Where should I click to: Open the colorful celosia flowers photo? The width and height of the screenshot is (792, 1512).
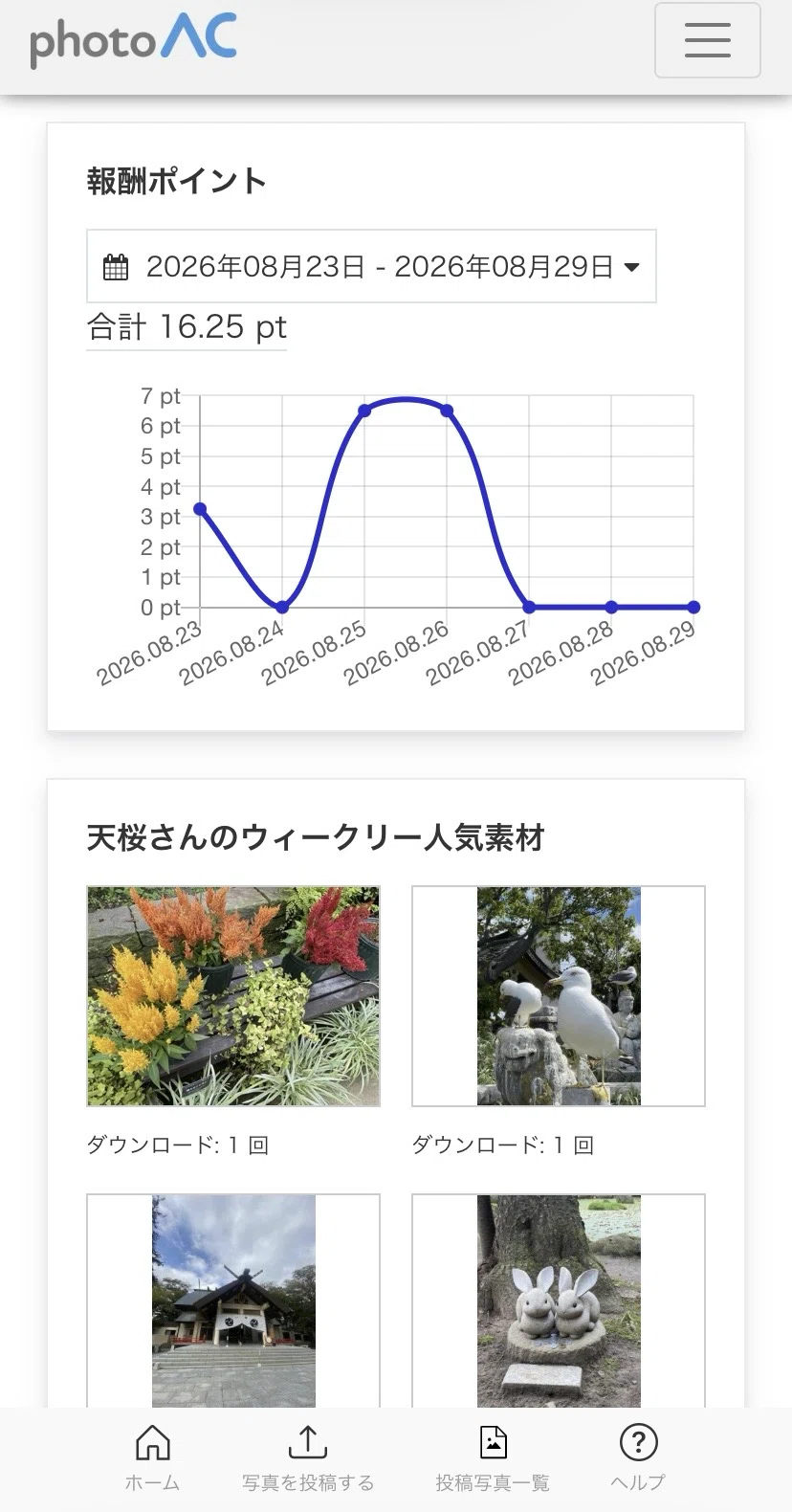[x=233, y=996]
